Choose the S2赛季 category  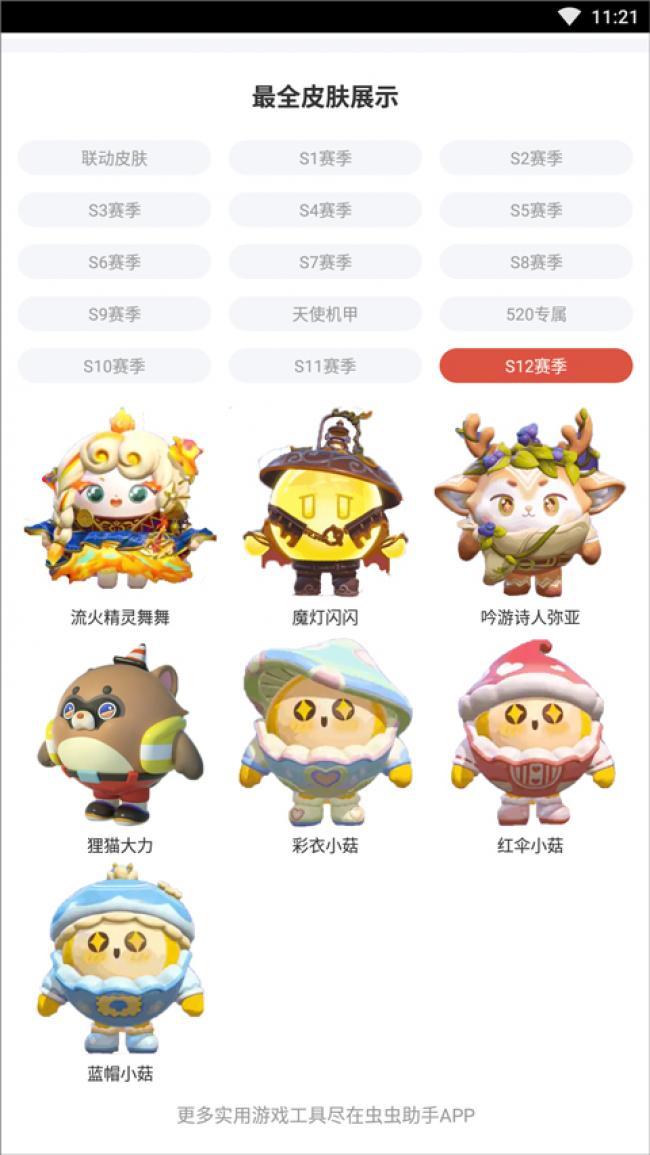click(536, 158)
